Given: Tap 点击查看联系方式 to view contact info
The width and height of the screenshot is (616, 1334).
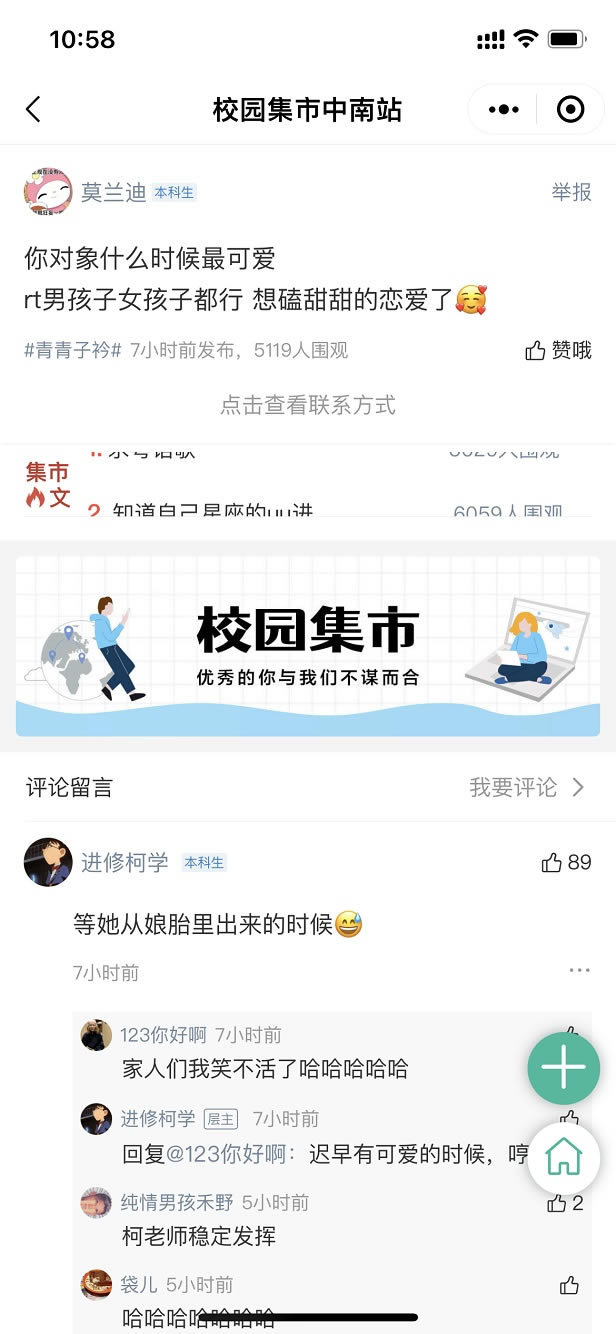Looking at the screenshot, I should point(308,405).
